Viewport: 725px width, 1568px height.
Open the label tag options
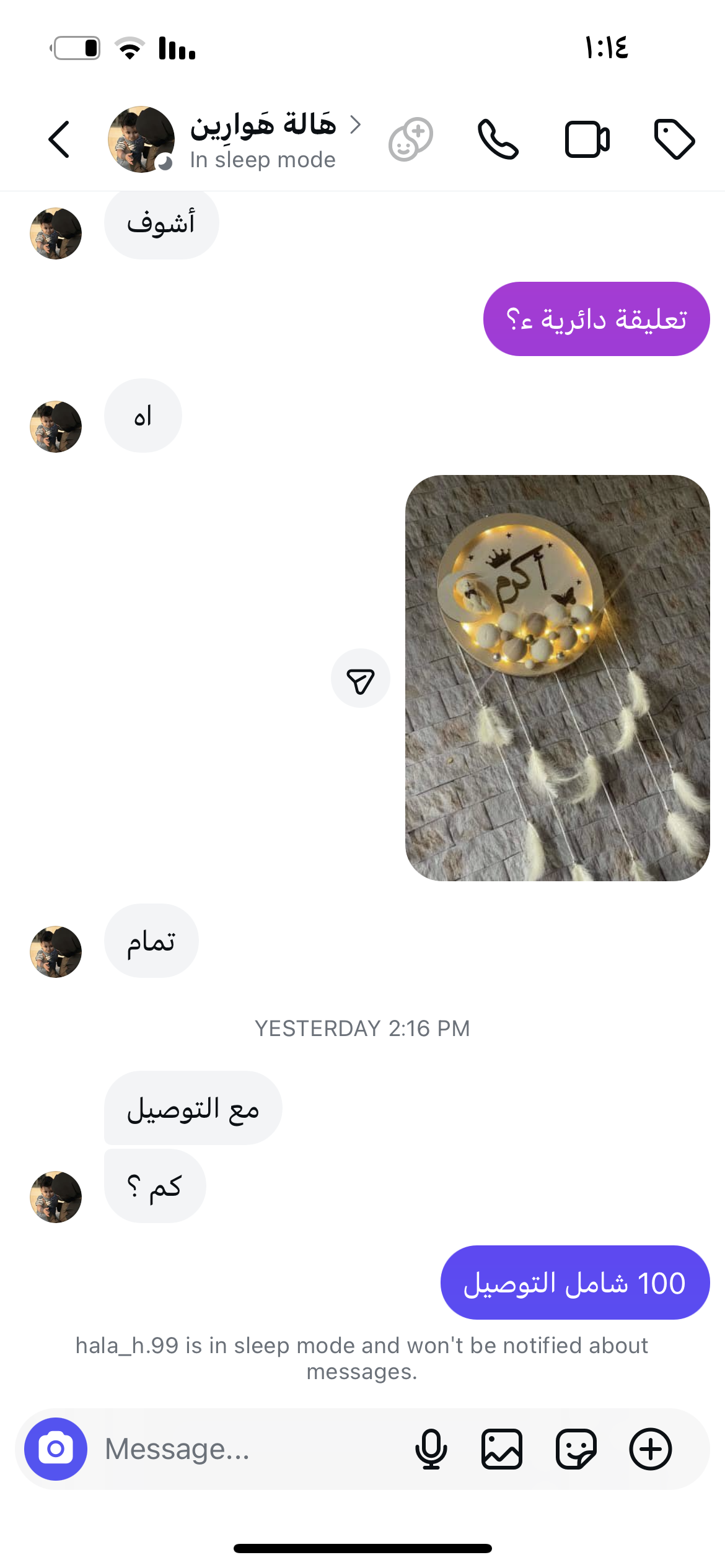coord(674,139)
